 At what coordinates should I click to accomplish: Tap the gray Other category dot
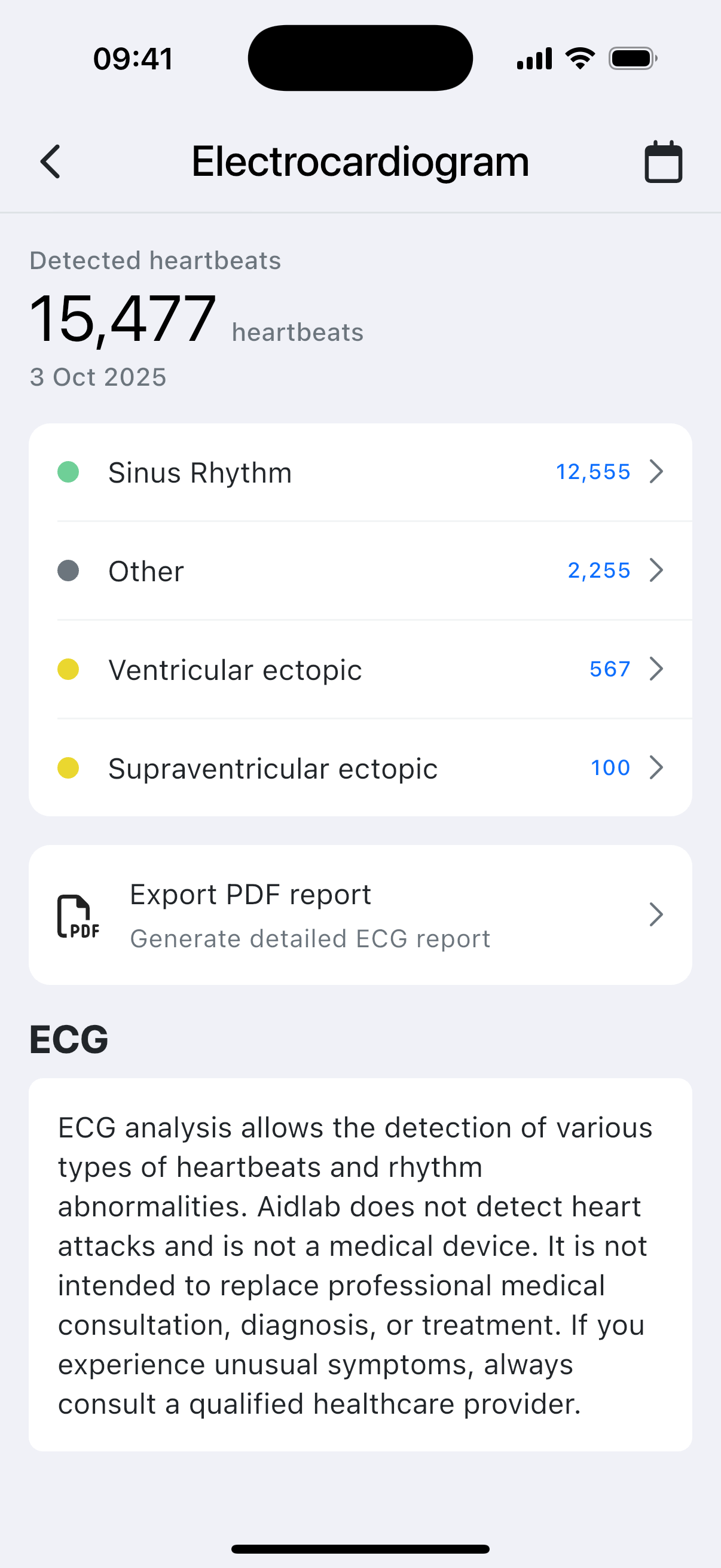click(68, 571)
